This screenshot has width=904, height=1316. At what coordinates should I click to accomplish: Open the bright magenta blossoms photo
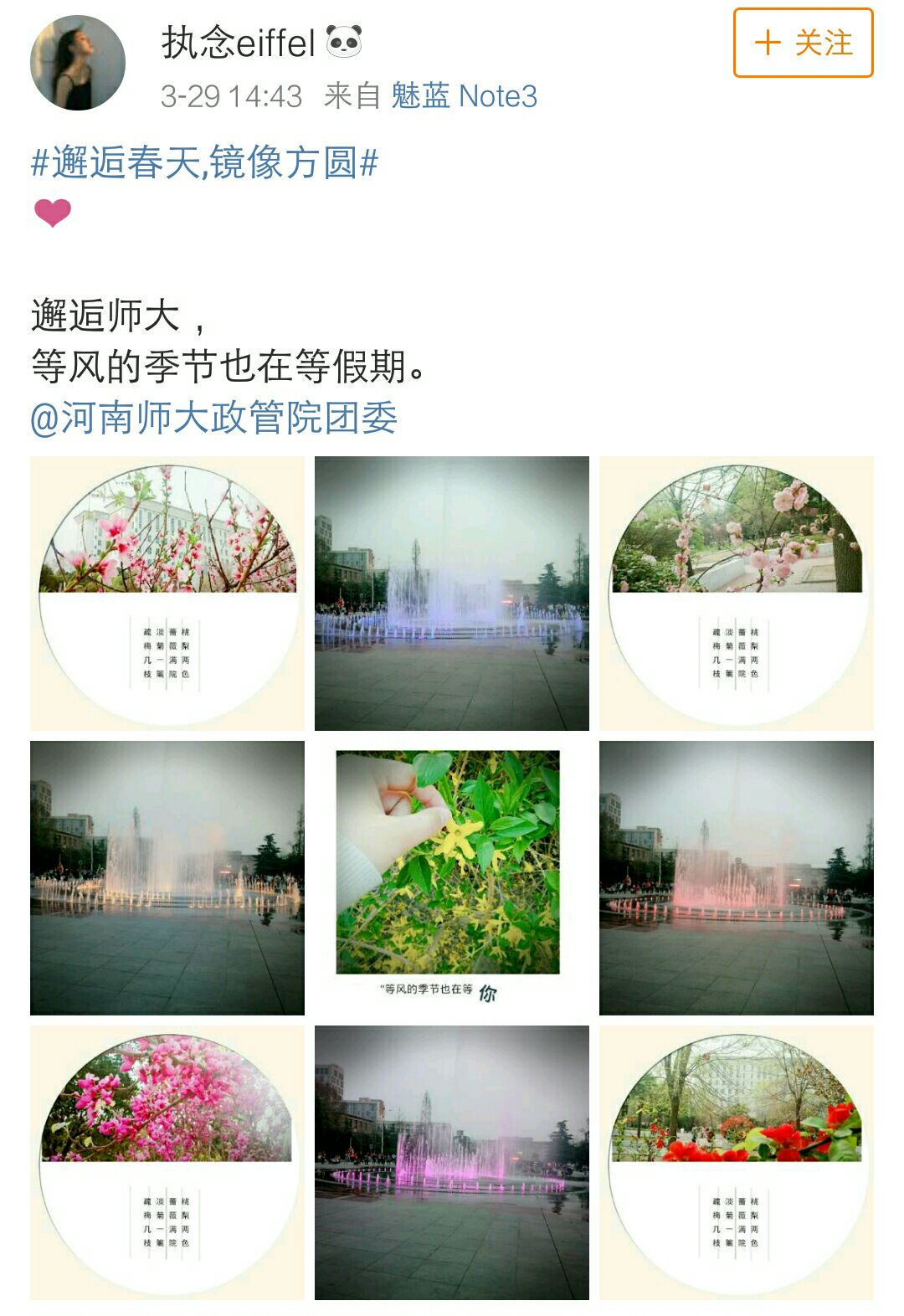click(167, 1163)
